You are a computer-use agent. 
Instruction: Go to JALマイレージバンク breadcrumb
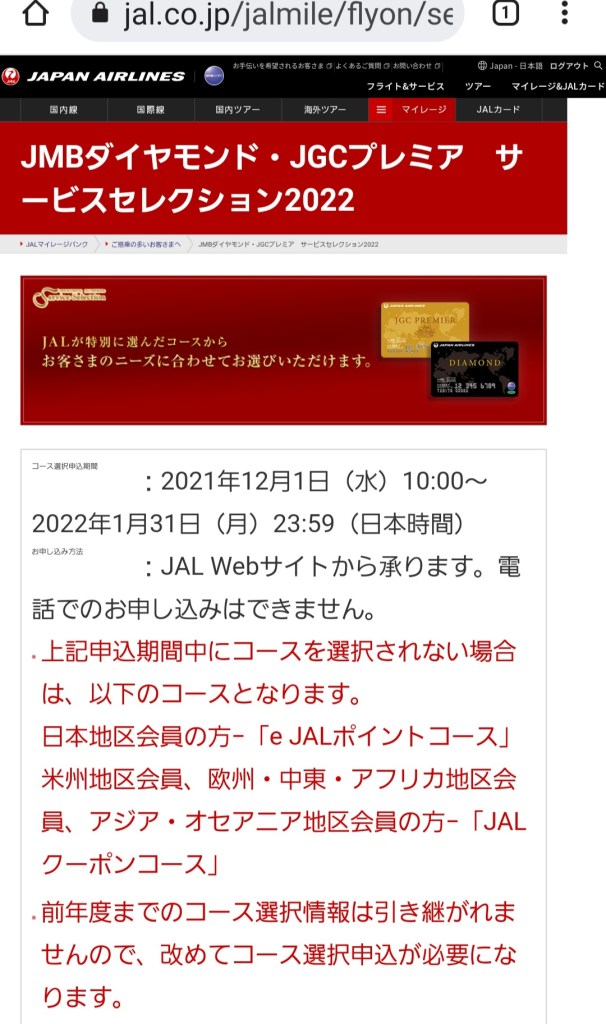click(56, 244)
